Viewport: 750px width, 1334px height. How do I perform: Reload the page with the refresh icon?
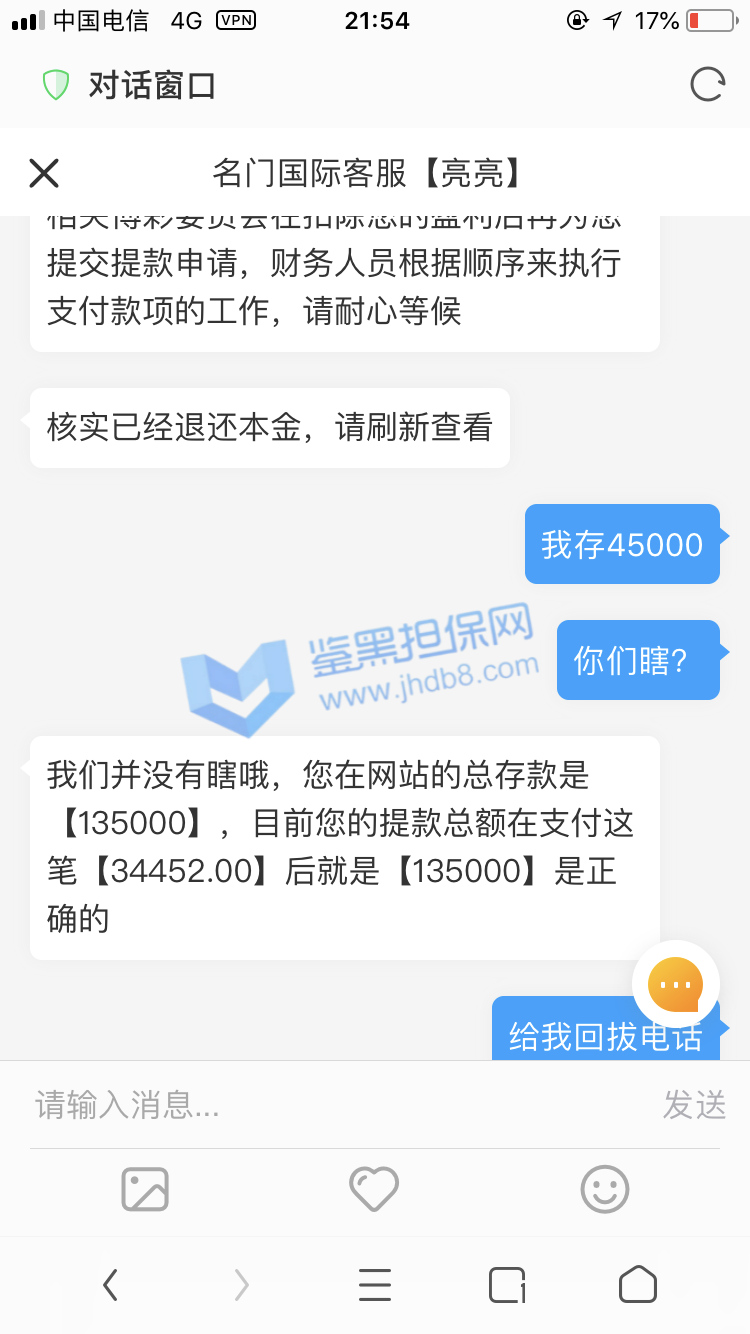pos(707,85)
